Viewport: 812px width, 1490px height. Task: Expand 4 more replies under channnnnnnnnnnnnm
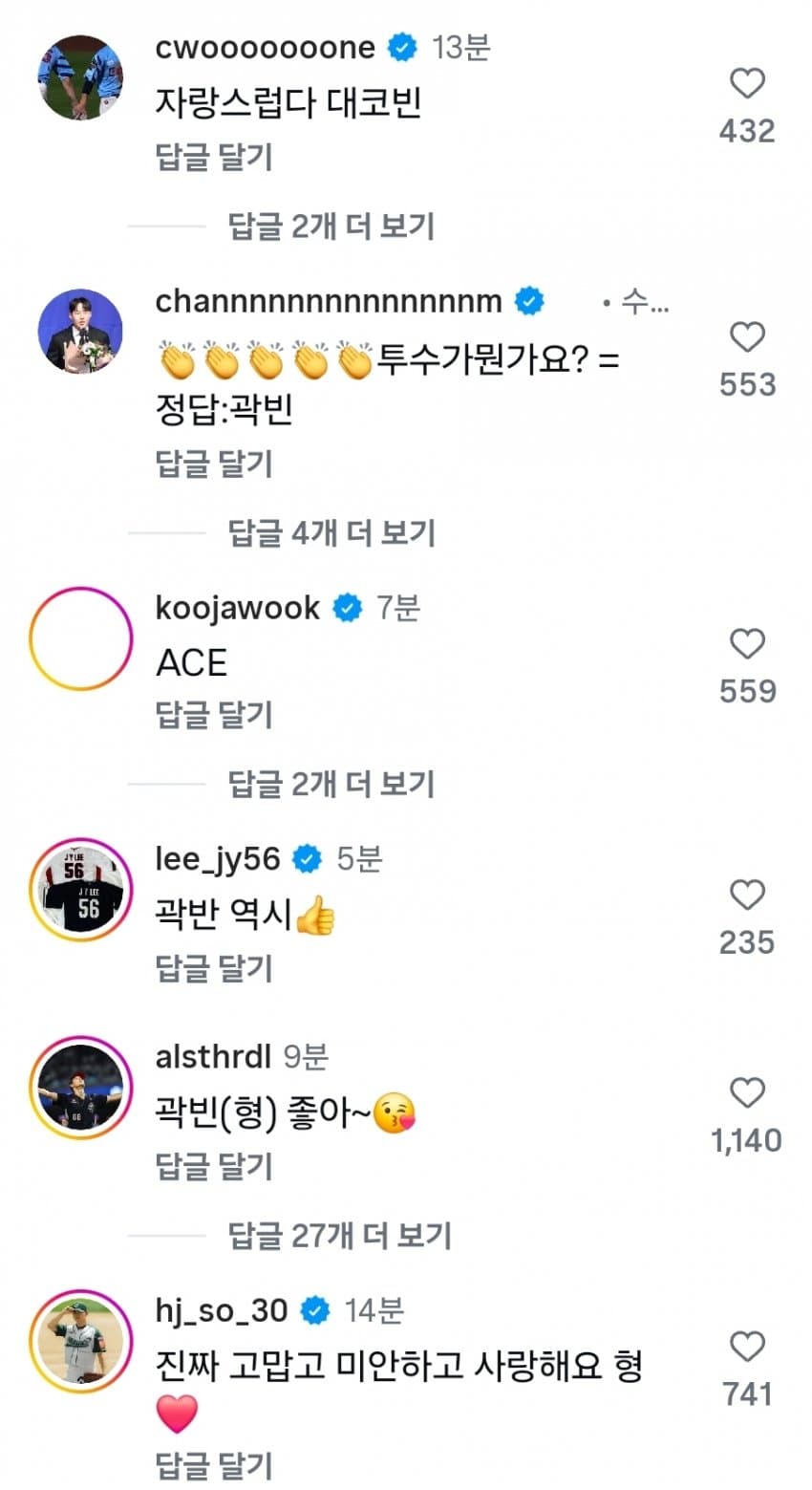coord(331,533)
